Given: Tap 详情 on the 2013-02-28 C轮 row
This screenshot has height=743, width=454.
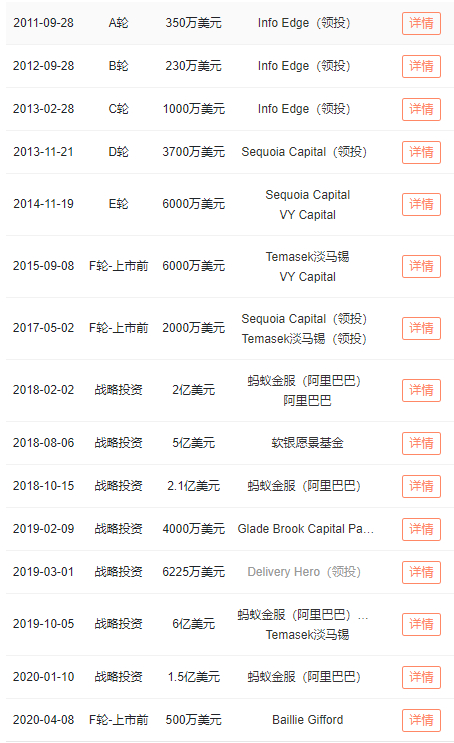Looking at the screenshot, I should click(421, 109).
